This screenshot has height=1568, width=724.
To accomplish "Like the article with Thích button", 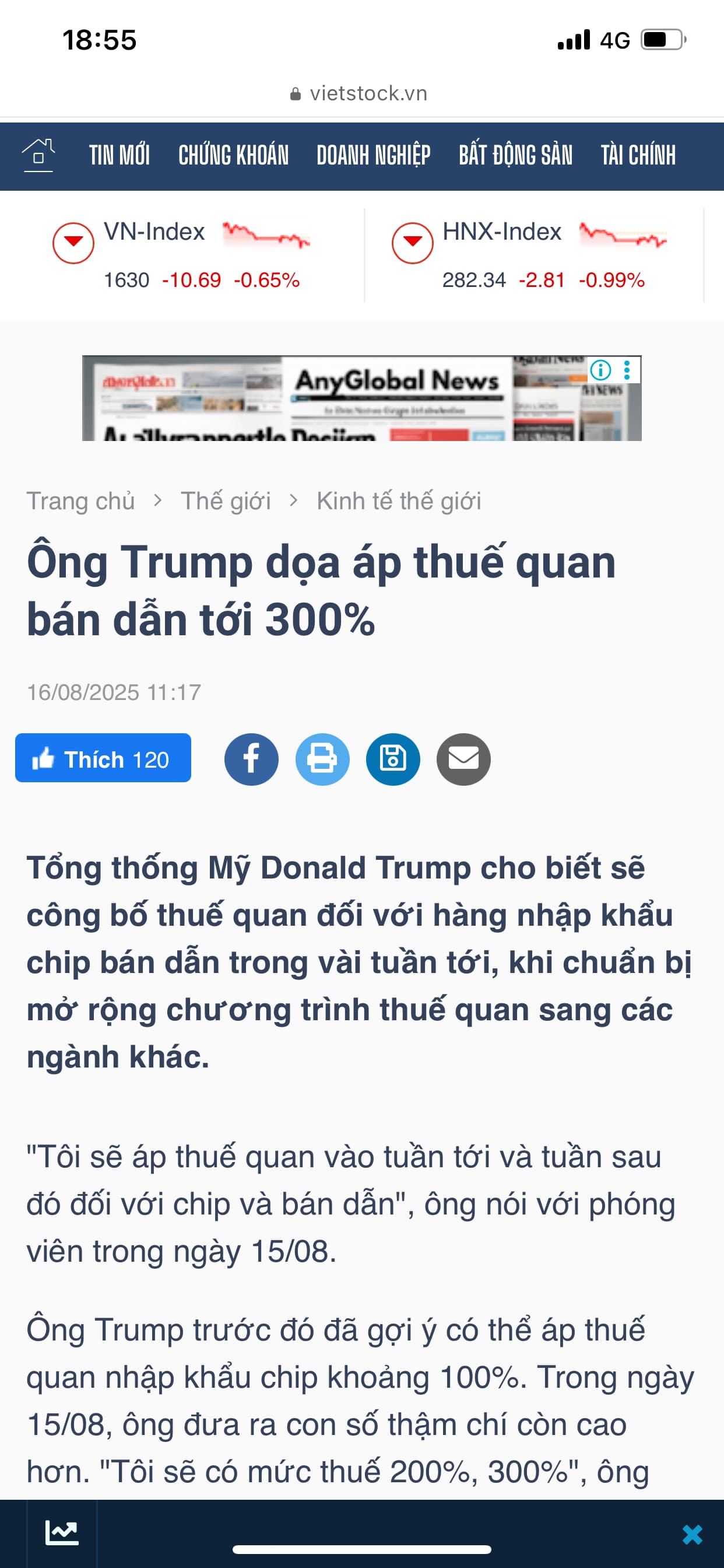I will 103,758.
